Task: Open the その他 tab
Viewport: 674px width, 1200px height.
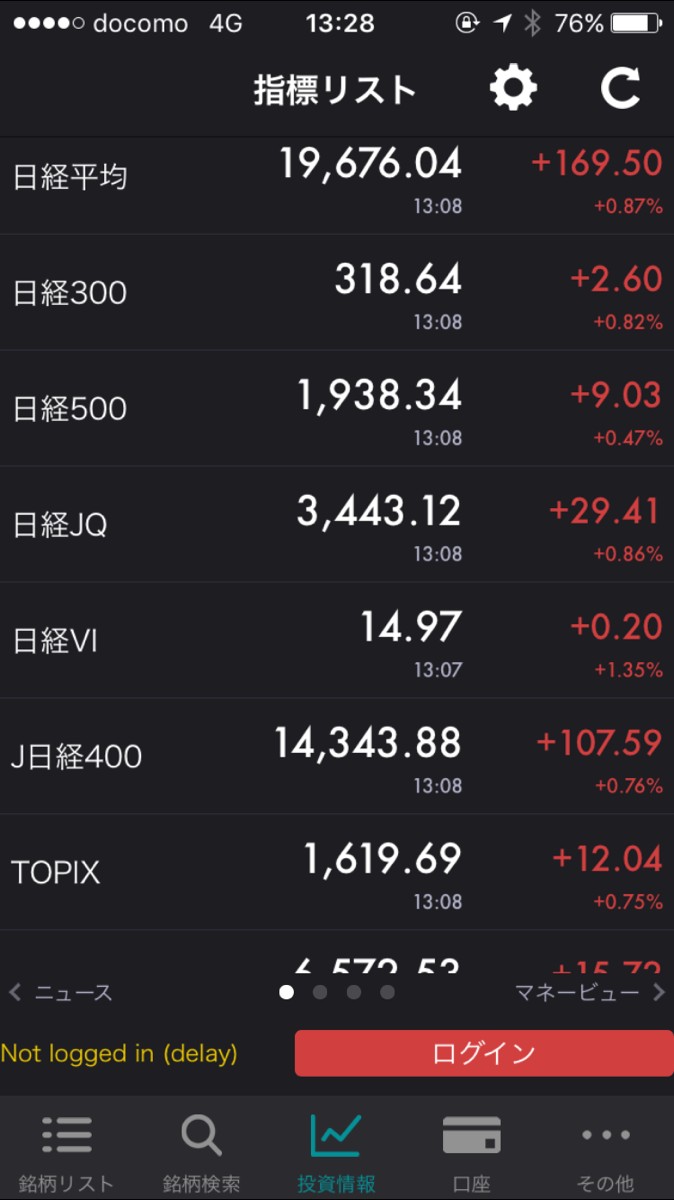Action: pos(606,1150)
